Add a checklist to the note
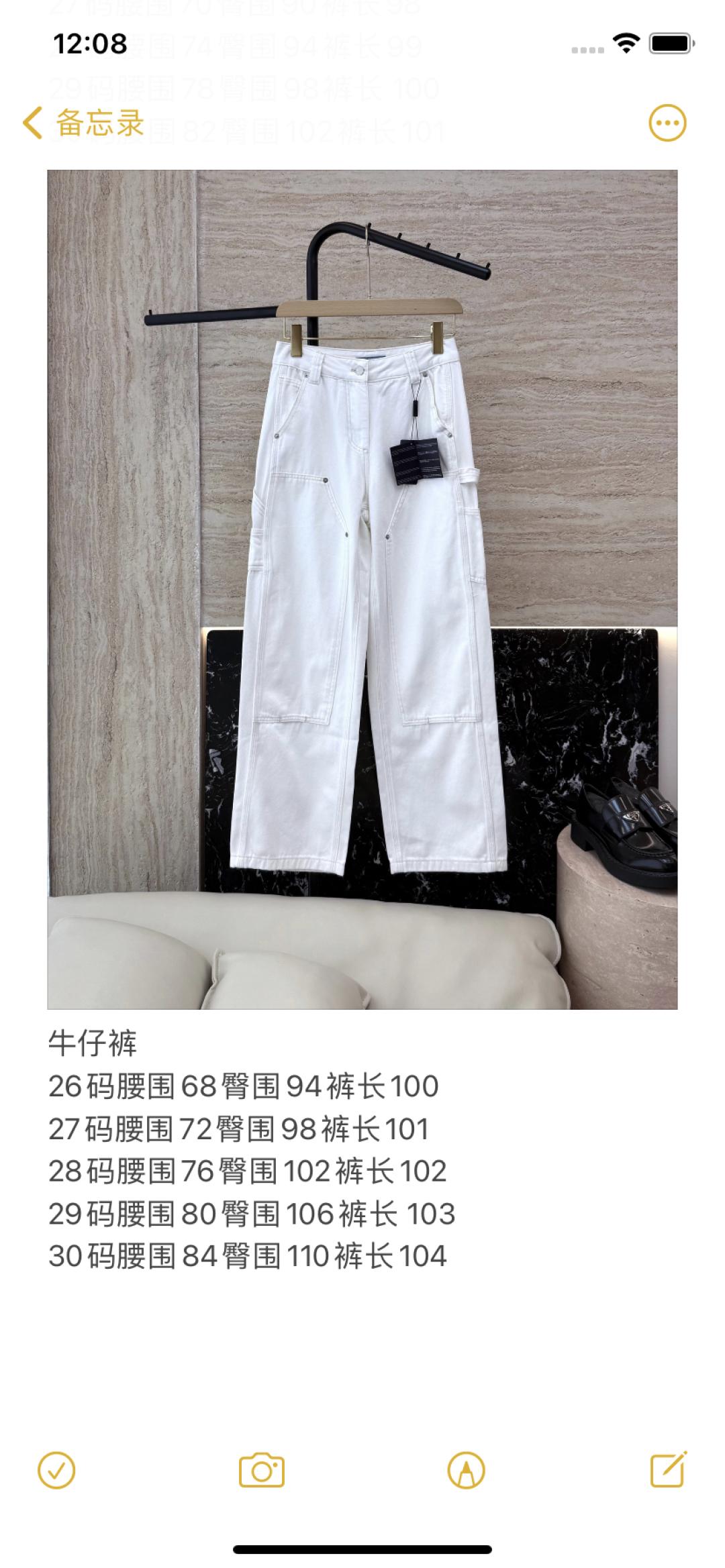Screen dimensions: 725x1568 (56, 1471)
